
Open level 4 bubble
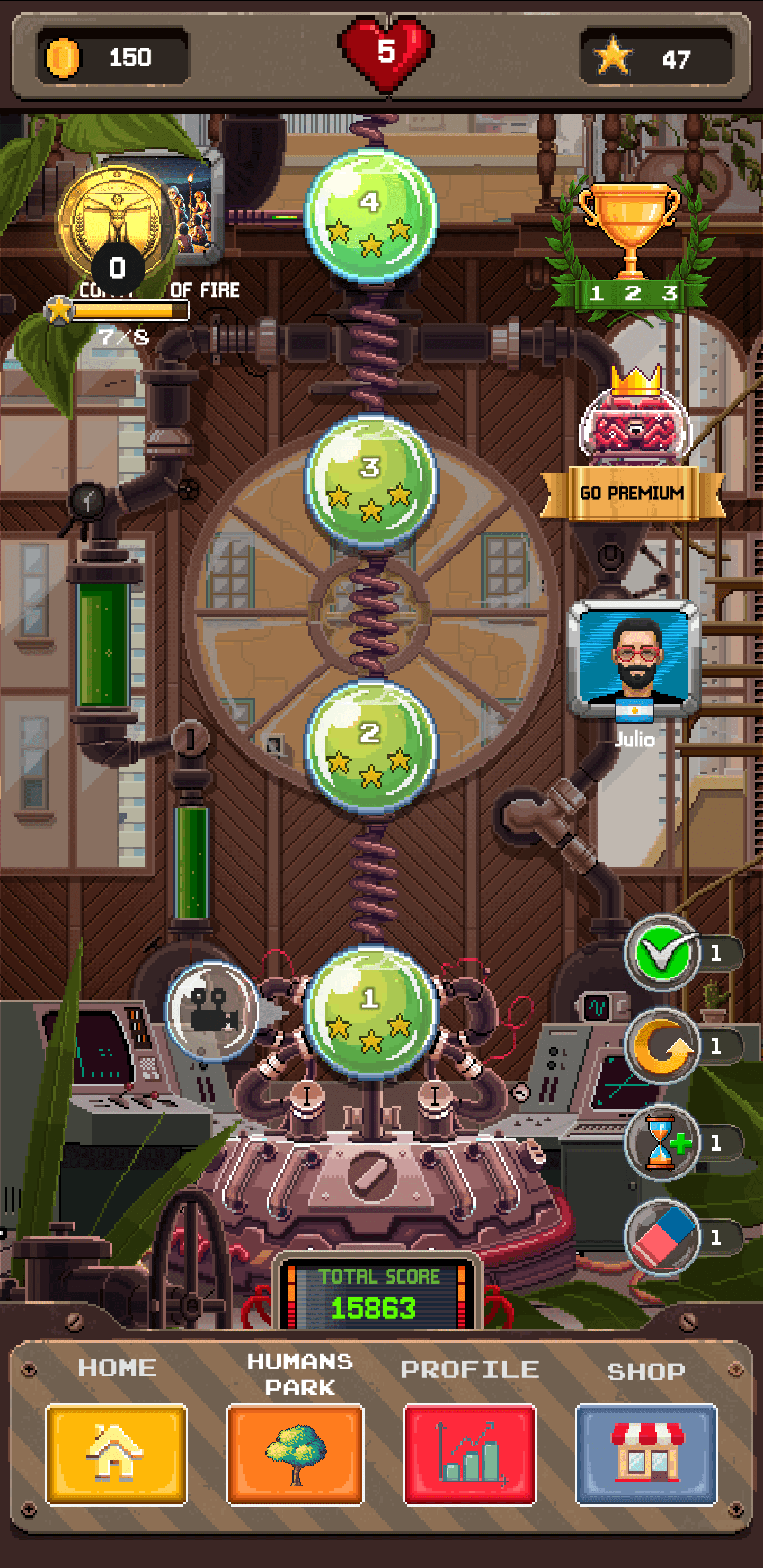tap(370, 216)
